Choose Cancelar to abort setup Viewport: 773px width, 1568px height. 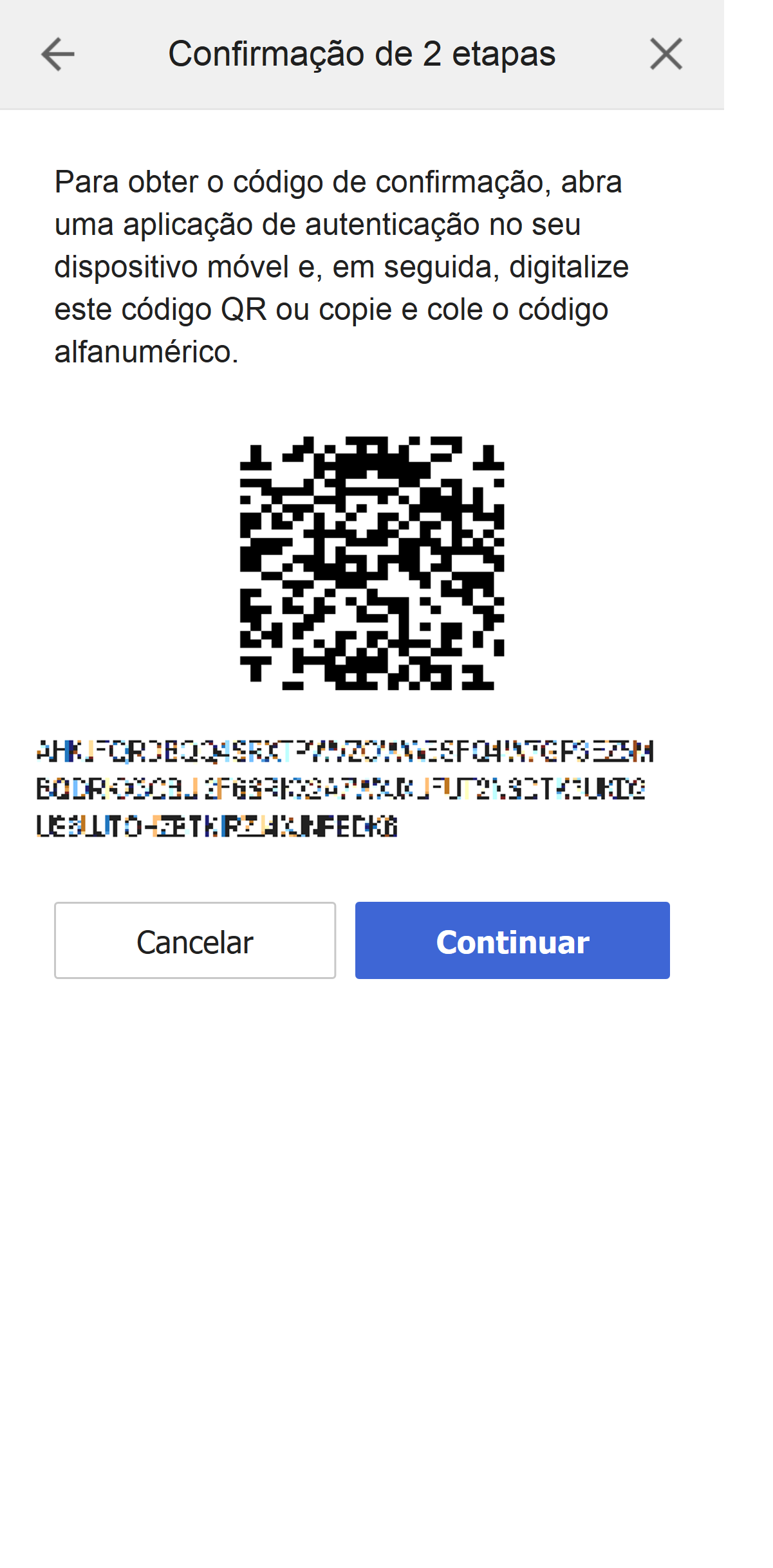194,940
